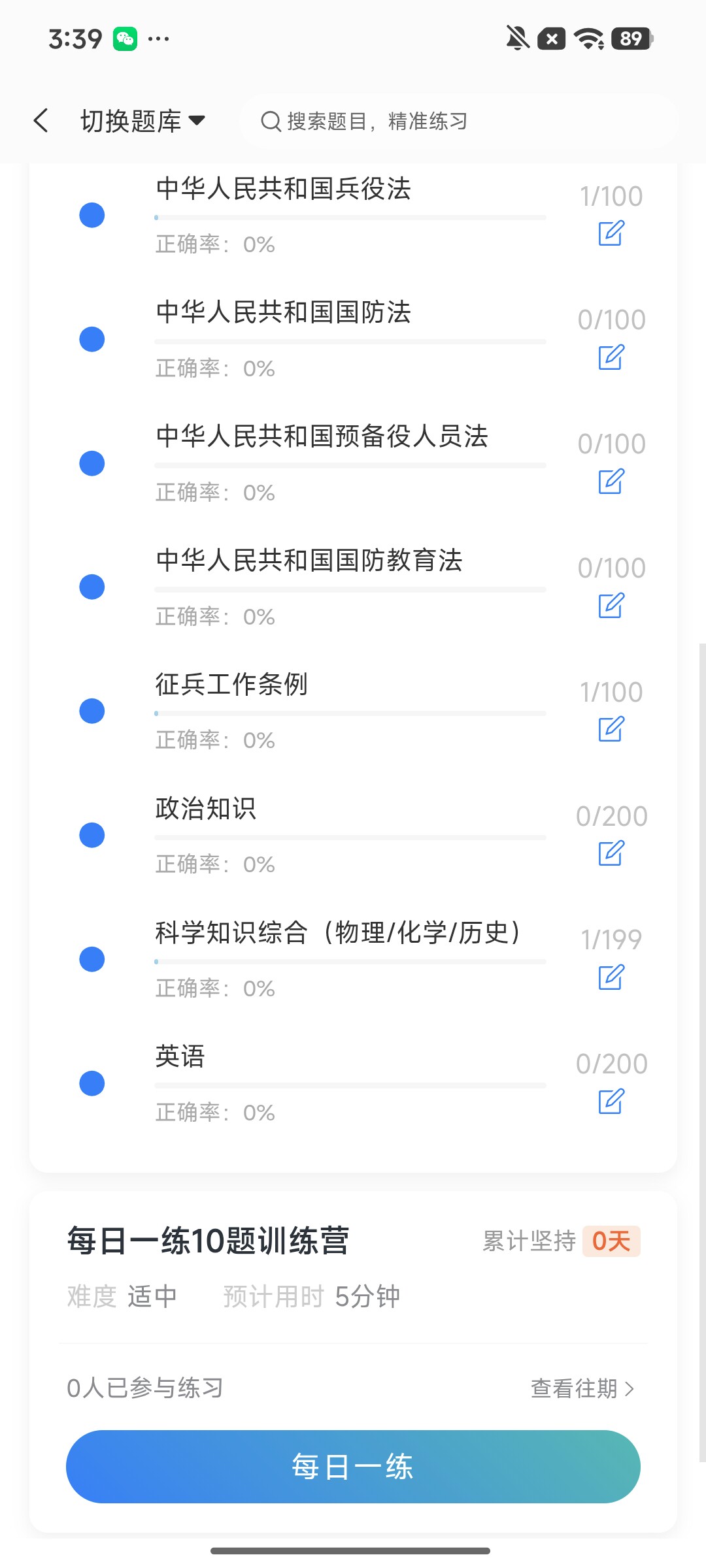Viewport: 706px width, 1568px height.
Task: Tap the practice icon next to 政治知识
Action: pyautogui.click(x=611, y=853)
